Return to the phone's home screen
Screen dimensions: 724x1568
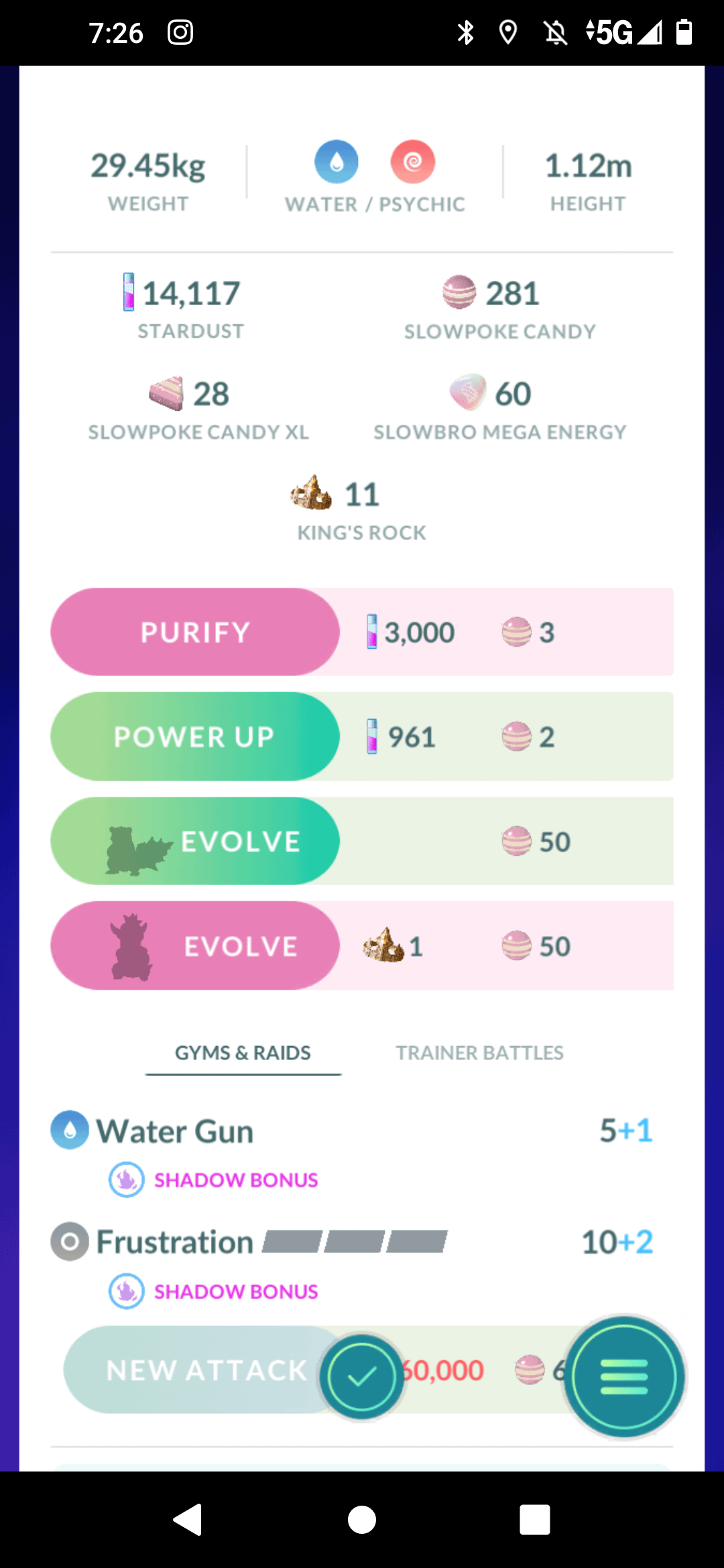tap(362, 1519)
